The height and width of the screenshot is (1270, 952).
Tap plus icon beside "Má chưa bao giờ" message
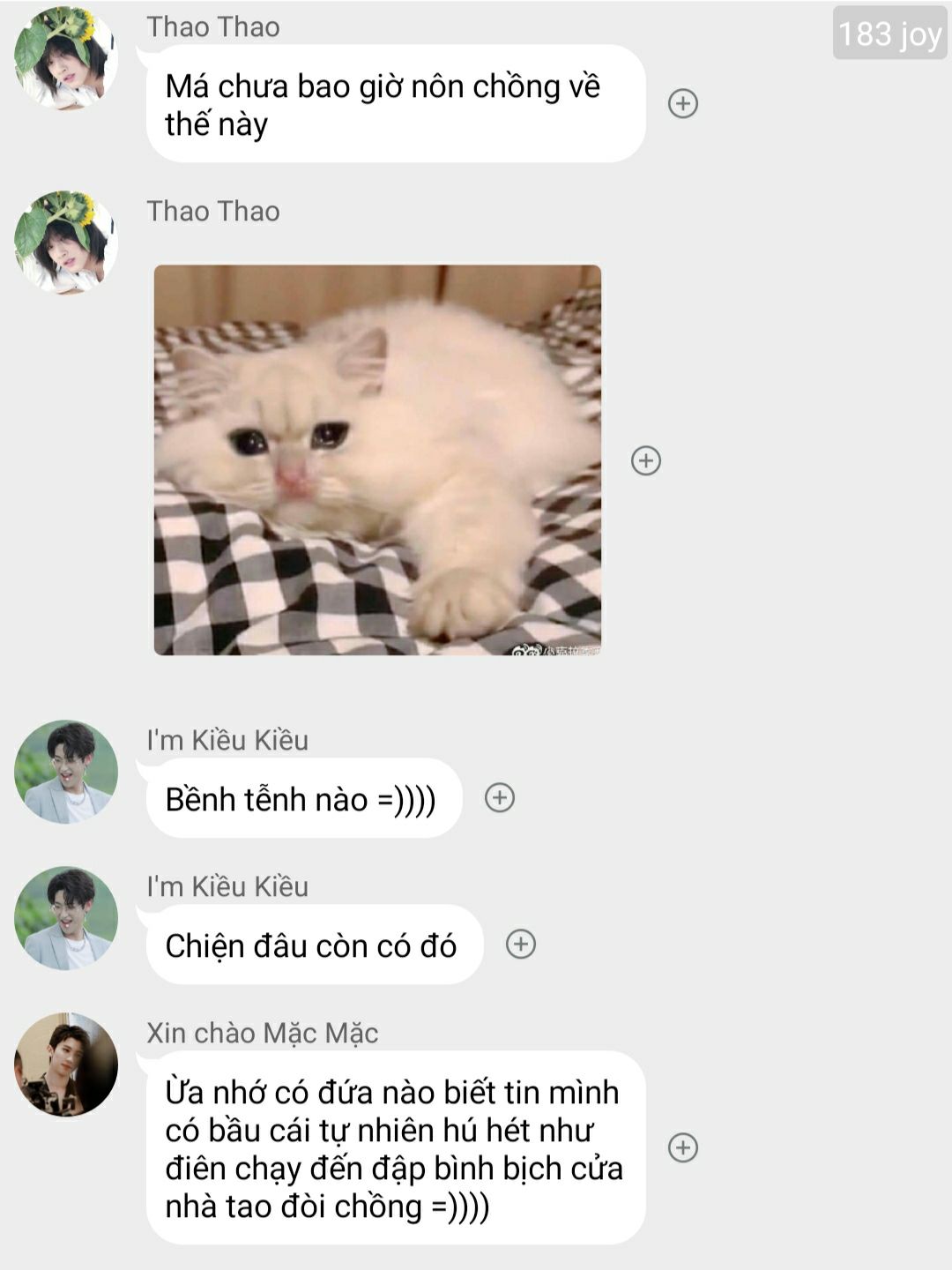[683, 103]
